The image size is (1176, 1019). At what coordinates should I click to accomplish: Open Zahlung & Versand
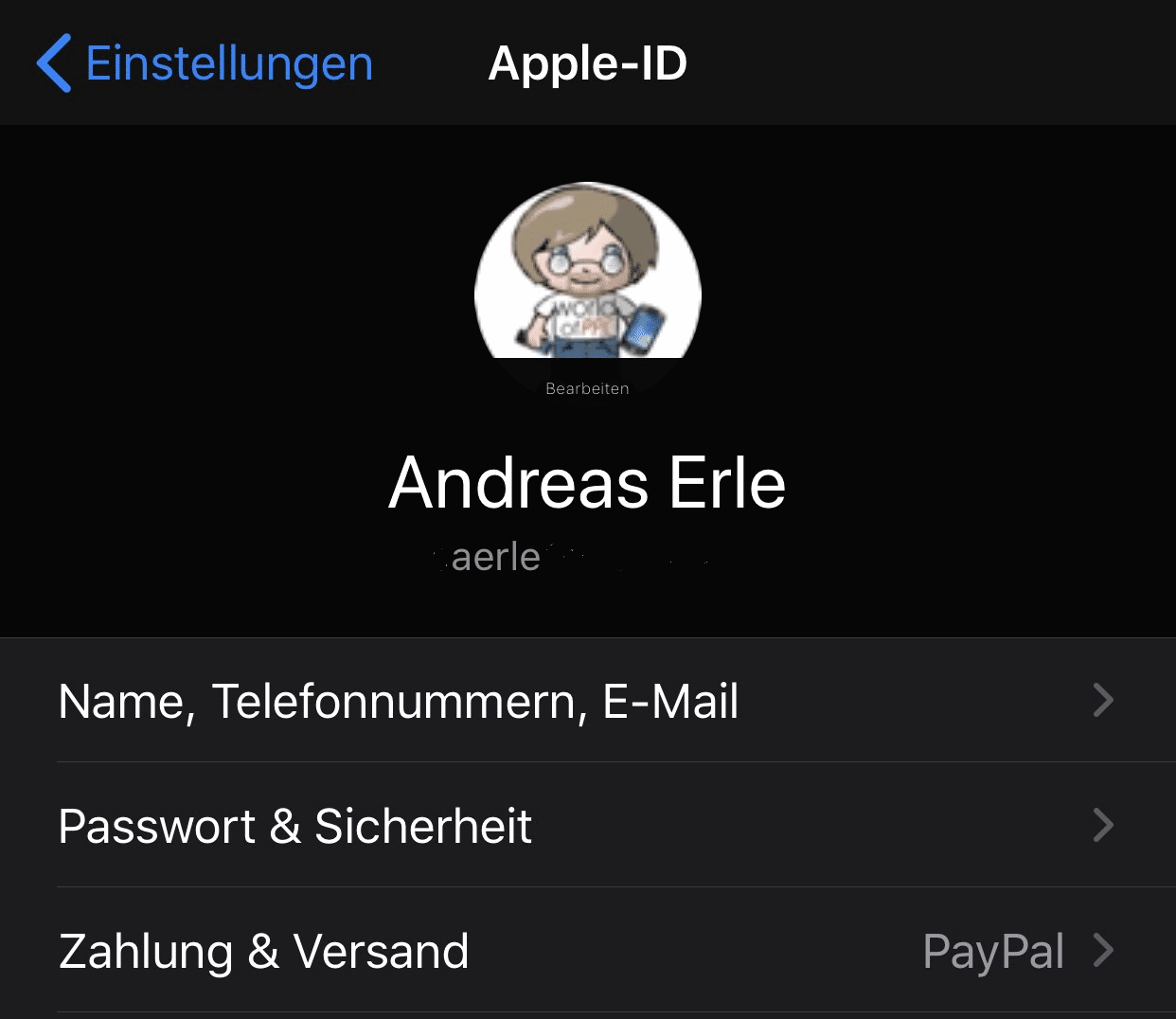point(587,951)
